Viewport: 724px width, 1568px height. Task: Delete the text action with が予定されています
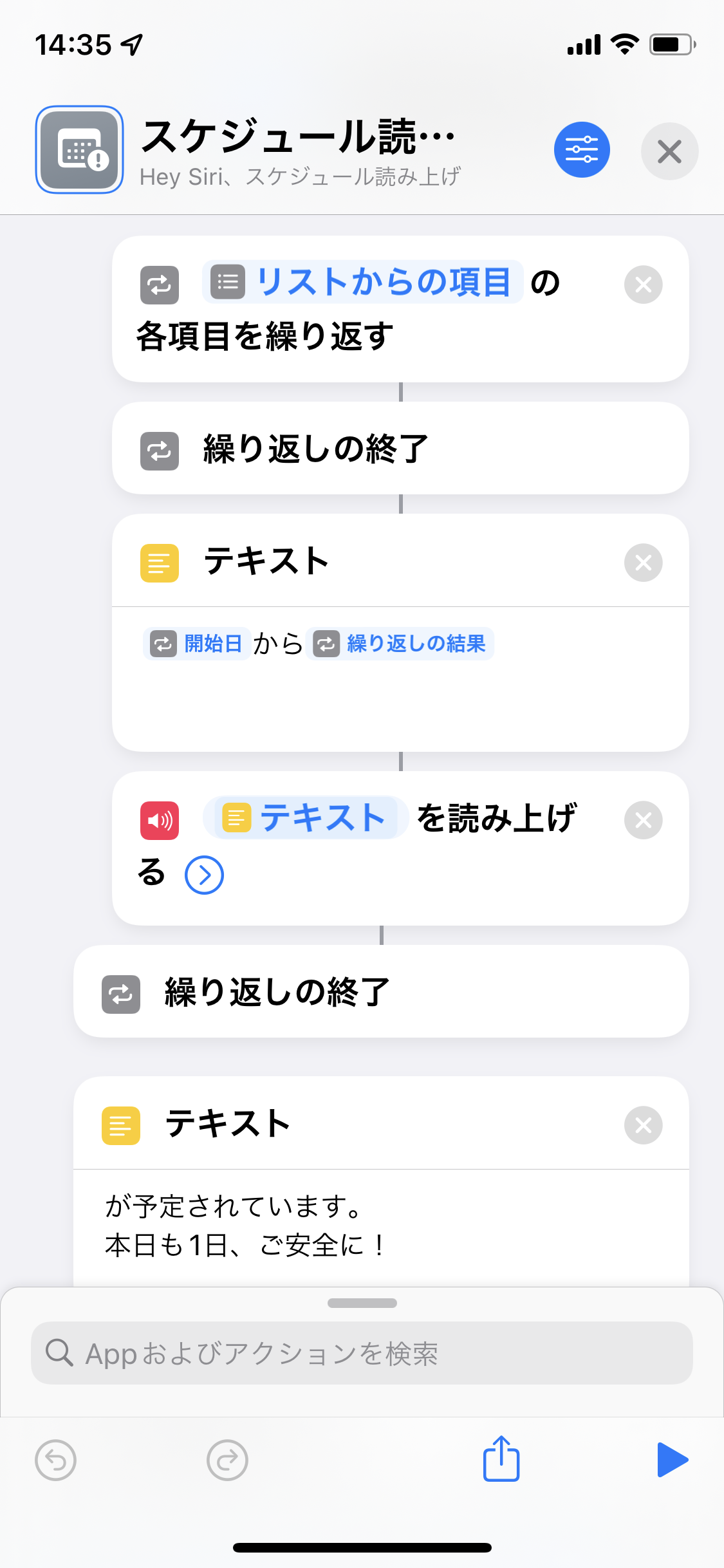click(x=643, y=1125)
